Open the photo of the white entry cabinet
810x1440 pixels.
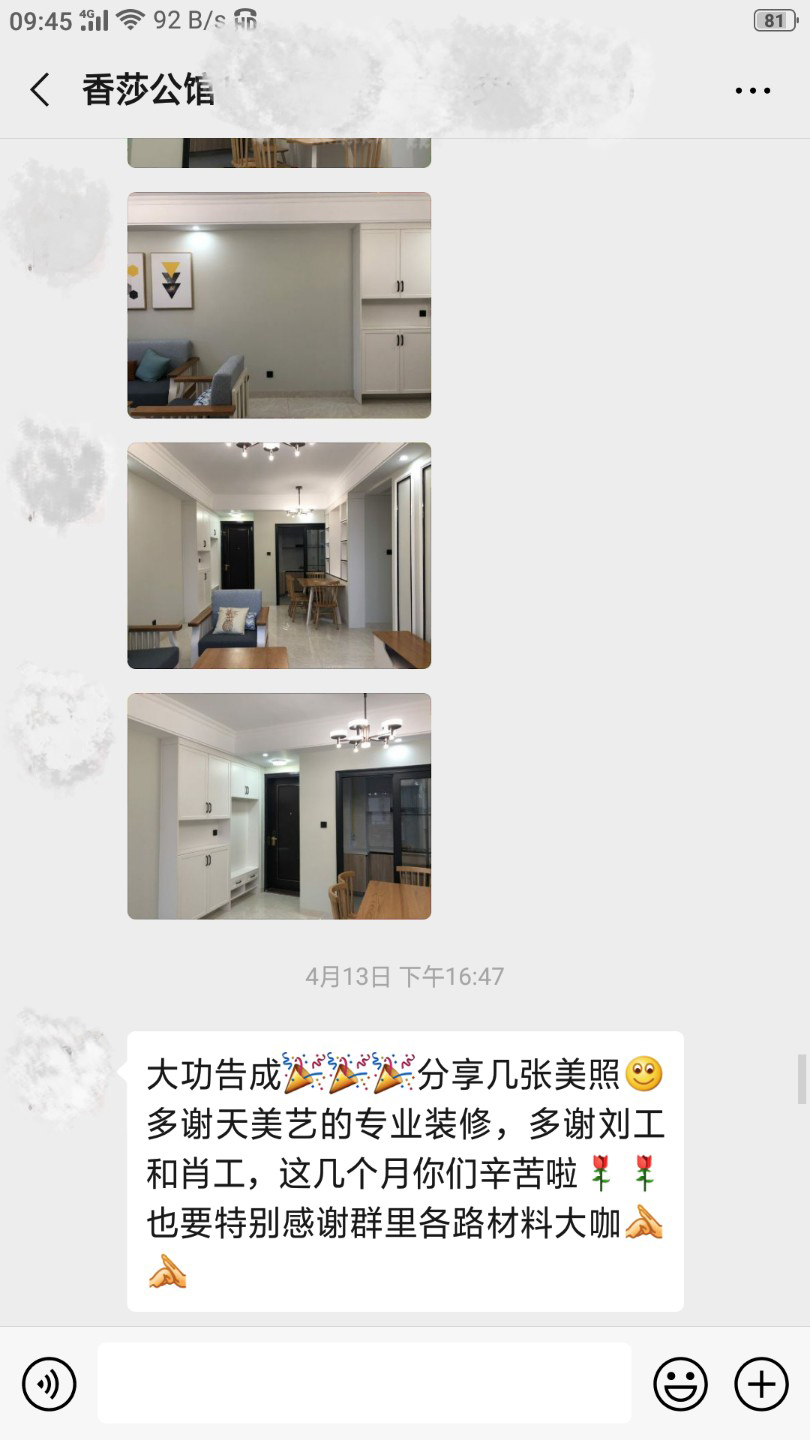(279, 806)
